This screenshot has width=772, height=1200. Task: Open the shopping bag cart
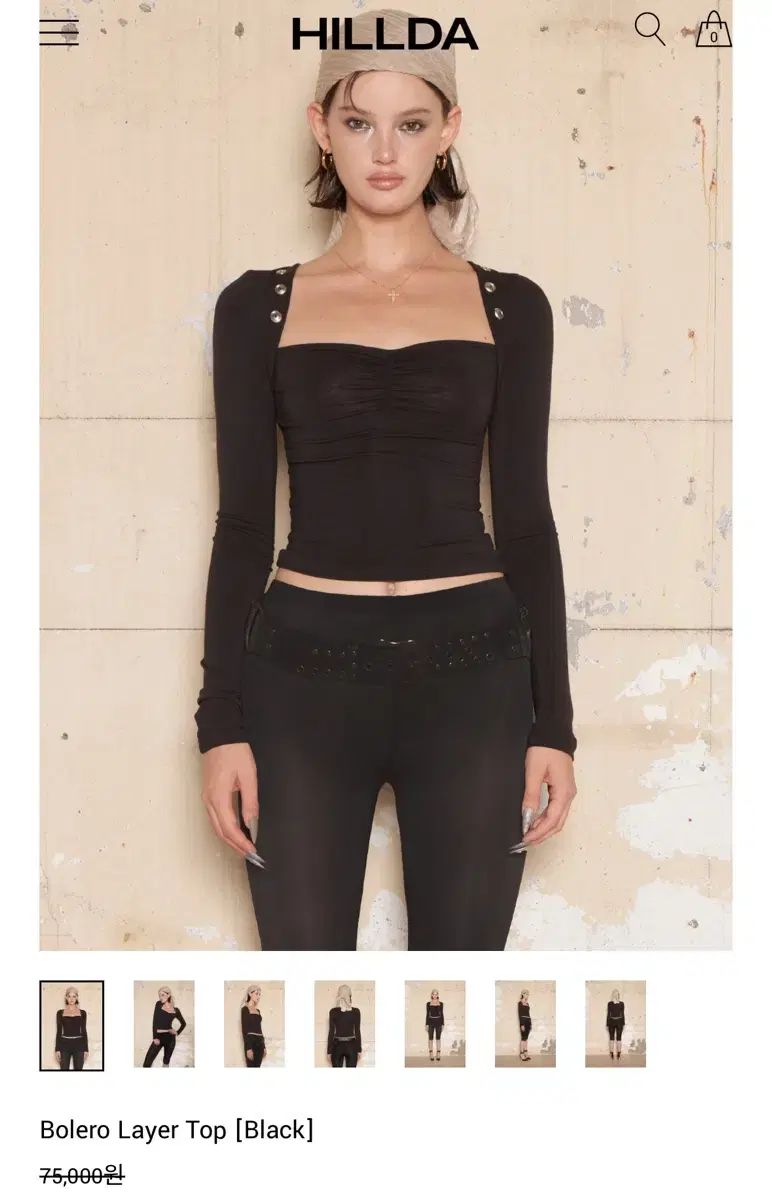point(713,30)
